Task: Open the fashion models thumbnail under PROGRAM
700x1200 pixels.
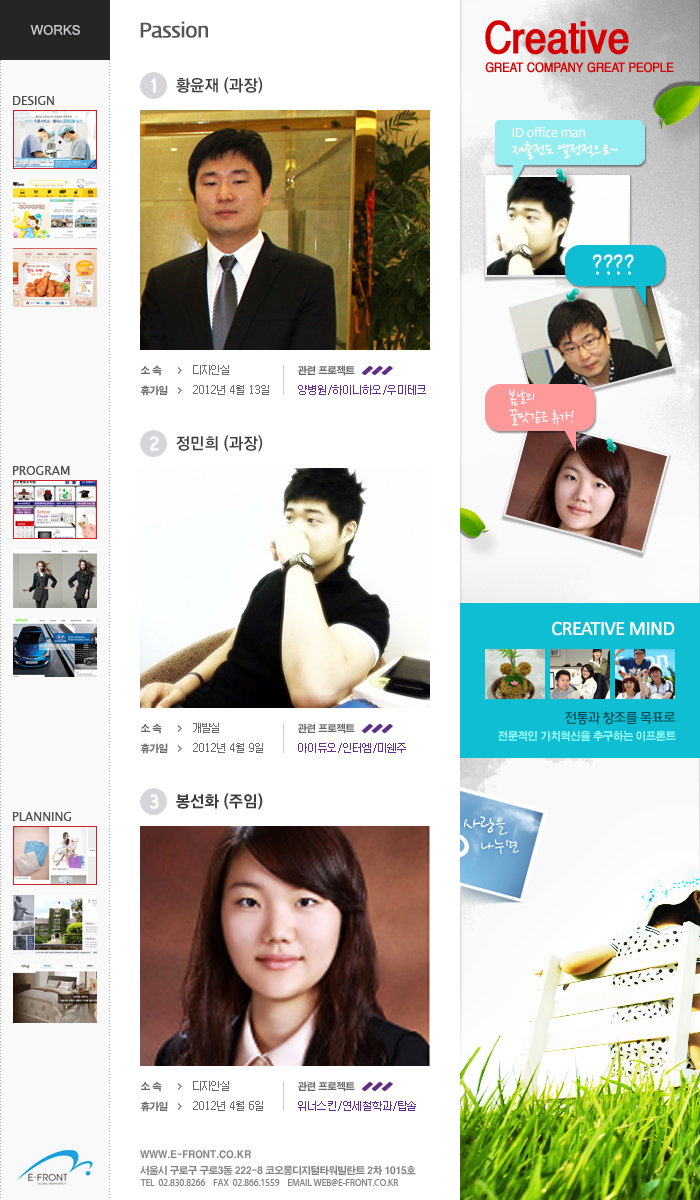Action: [x=55, y=580]
